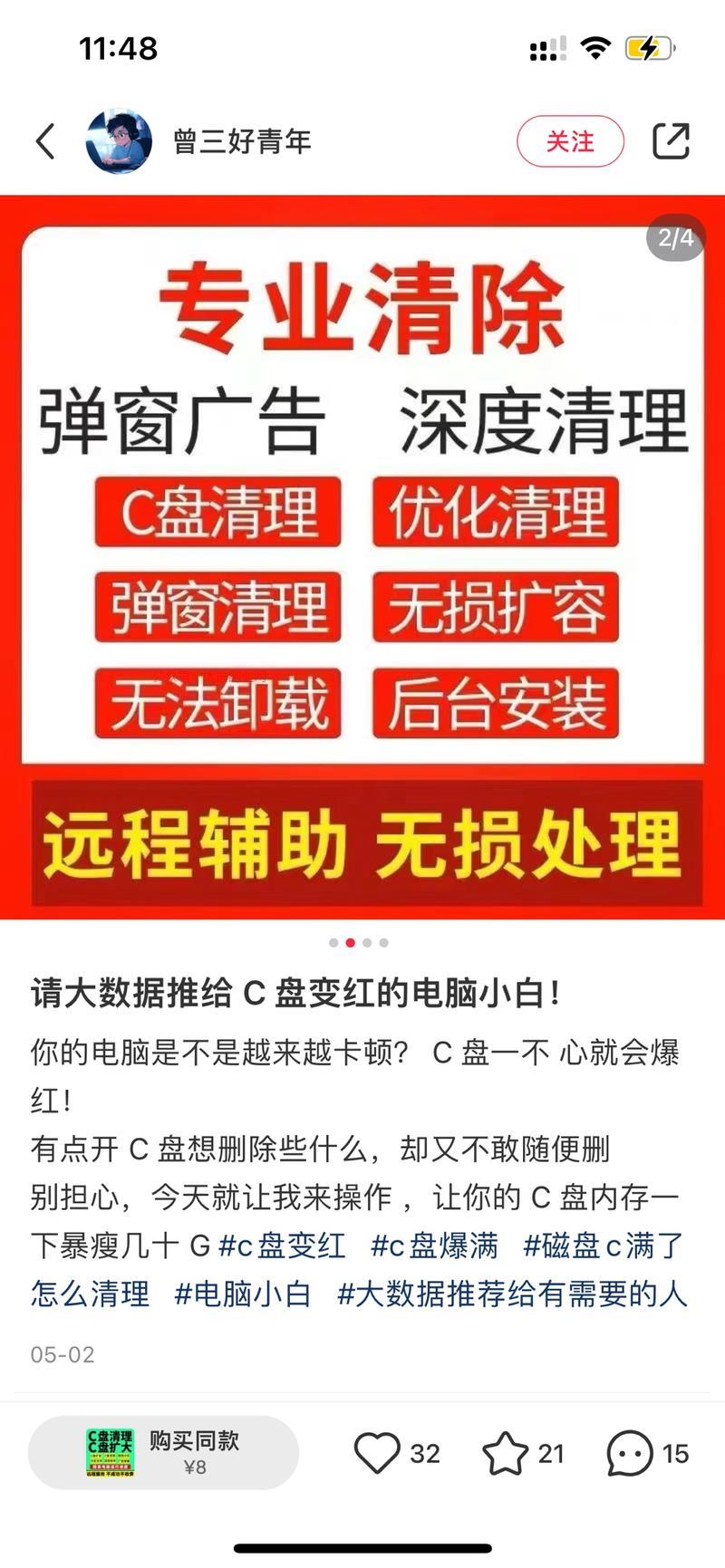Viewport: 725px width, 1568px height.
Task: Like this post
Action: 396,1453
